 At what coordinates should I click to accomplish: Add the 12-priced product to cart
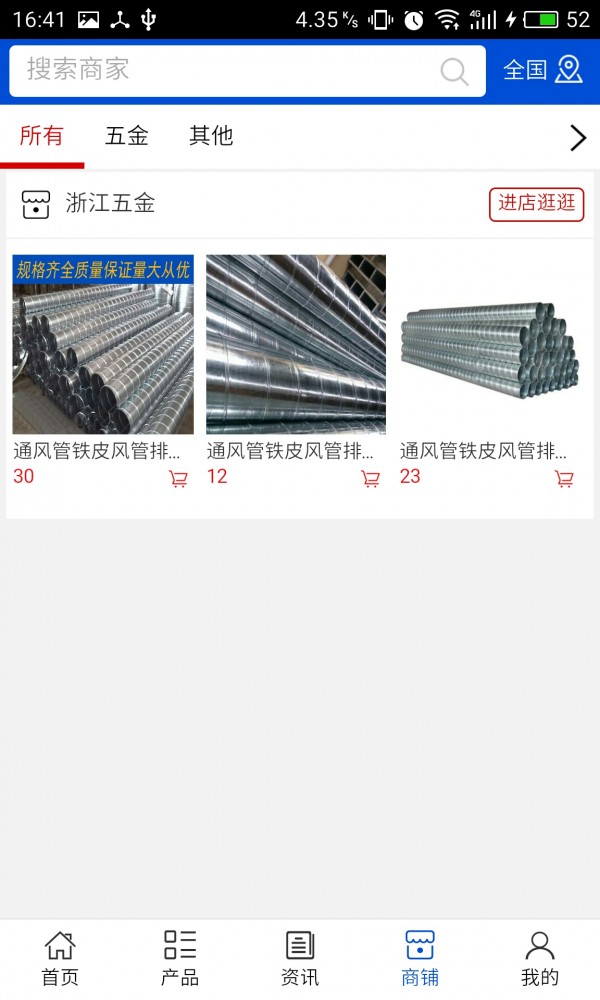point(370,479)
